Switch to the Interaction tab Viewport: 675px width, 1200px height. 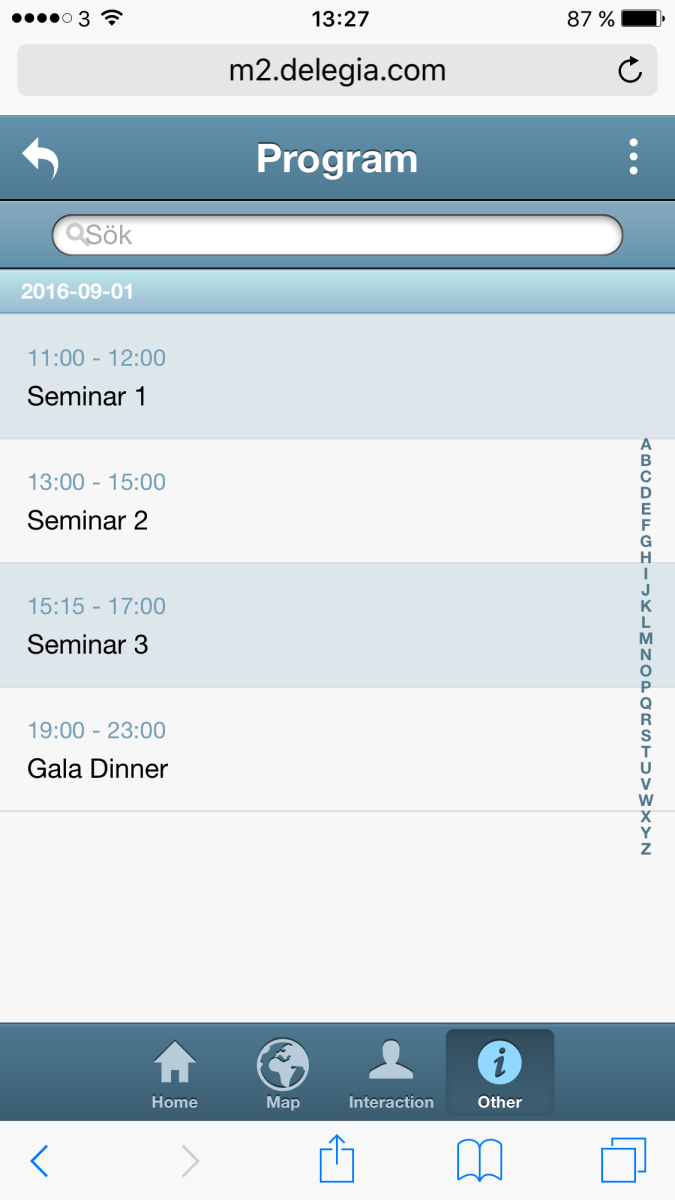(391, 1074)
